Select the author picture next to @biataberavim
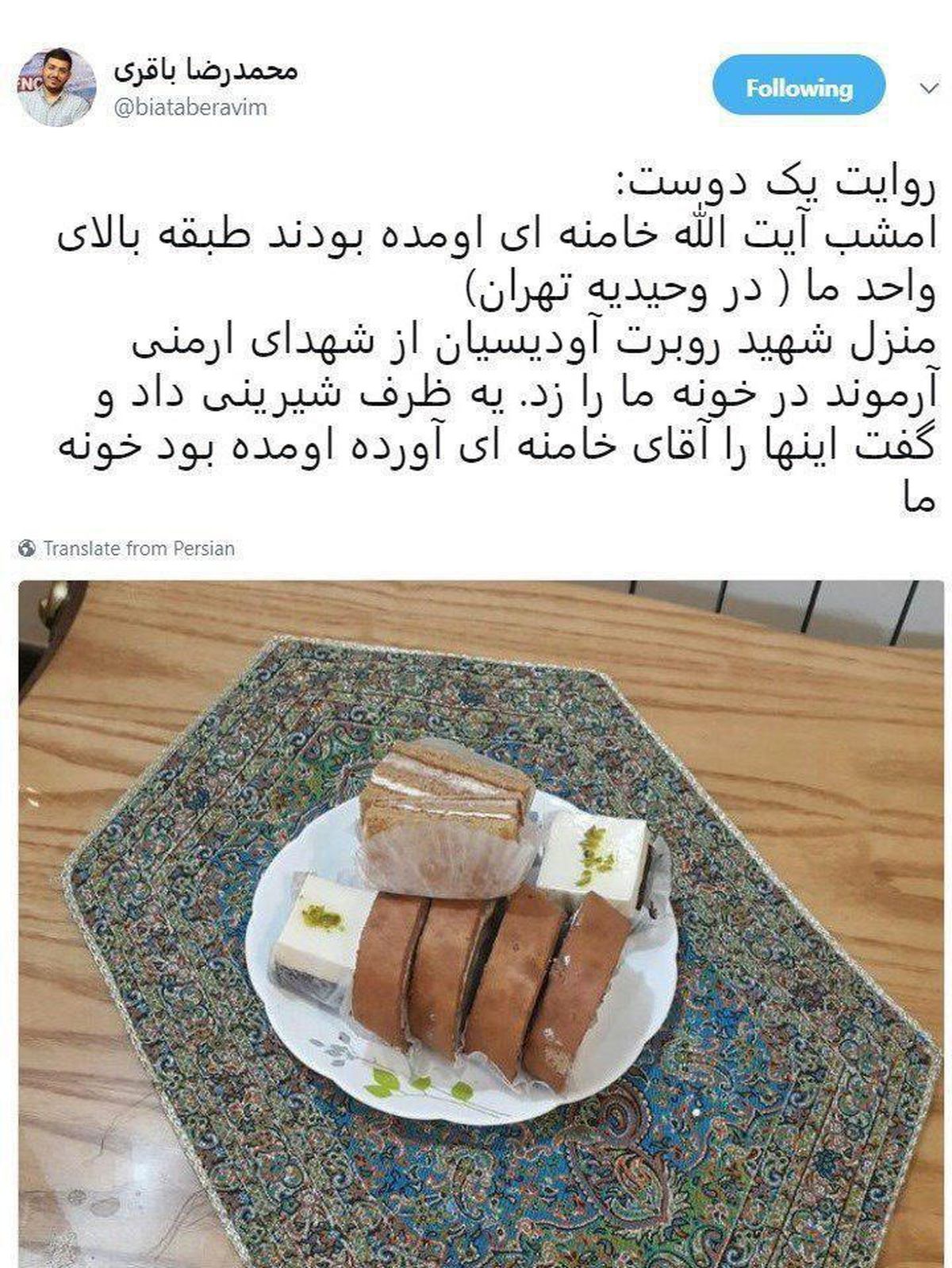Image resolution: width=952 pixels, height=1268 pixels. 55,84
